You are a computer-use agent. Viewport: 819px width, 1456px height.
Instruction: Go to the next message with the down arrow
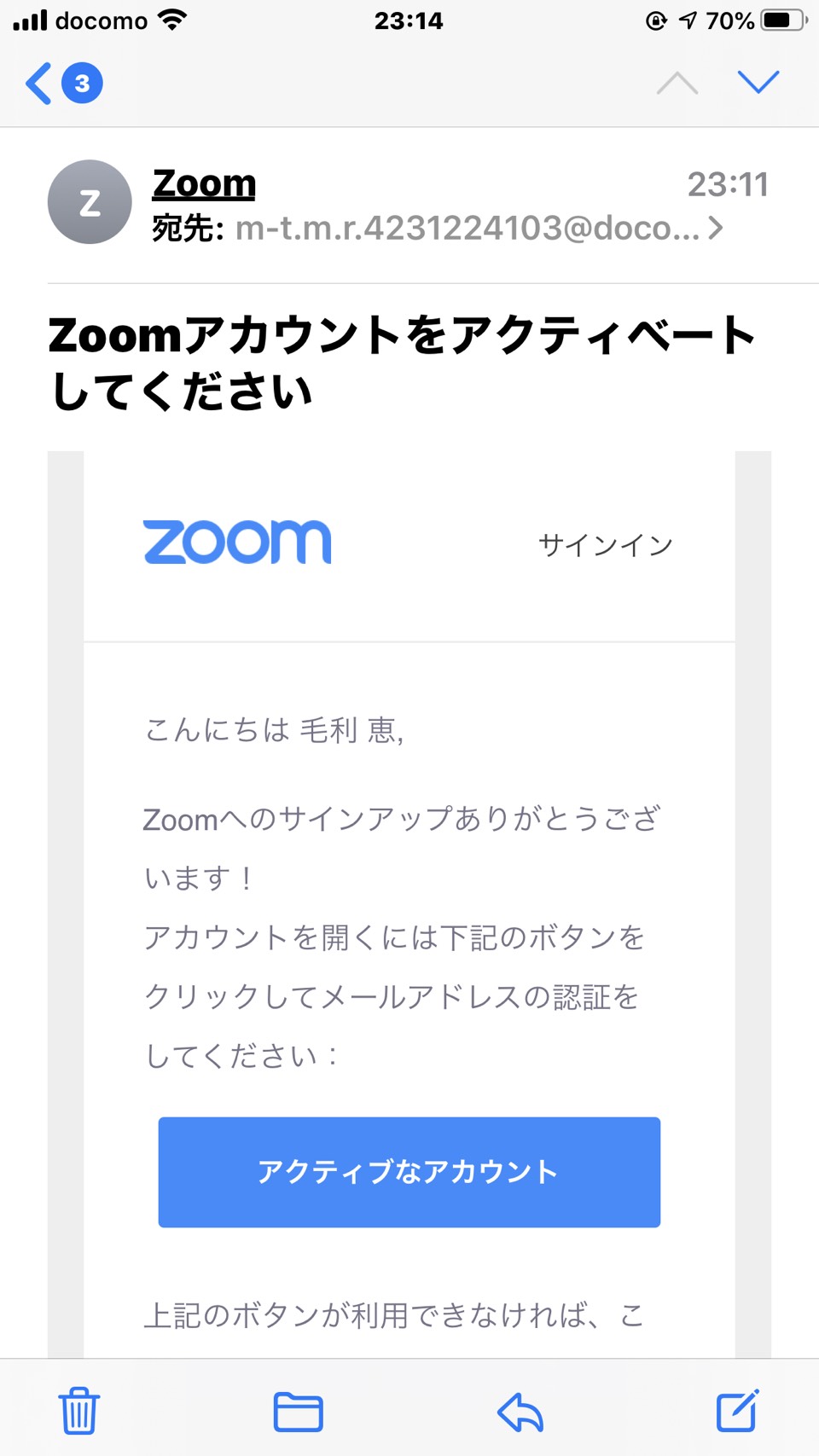[x=758, y=82]
